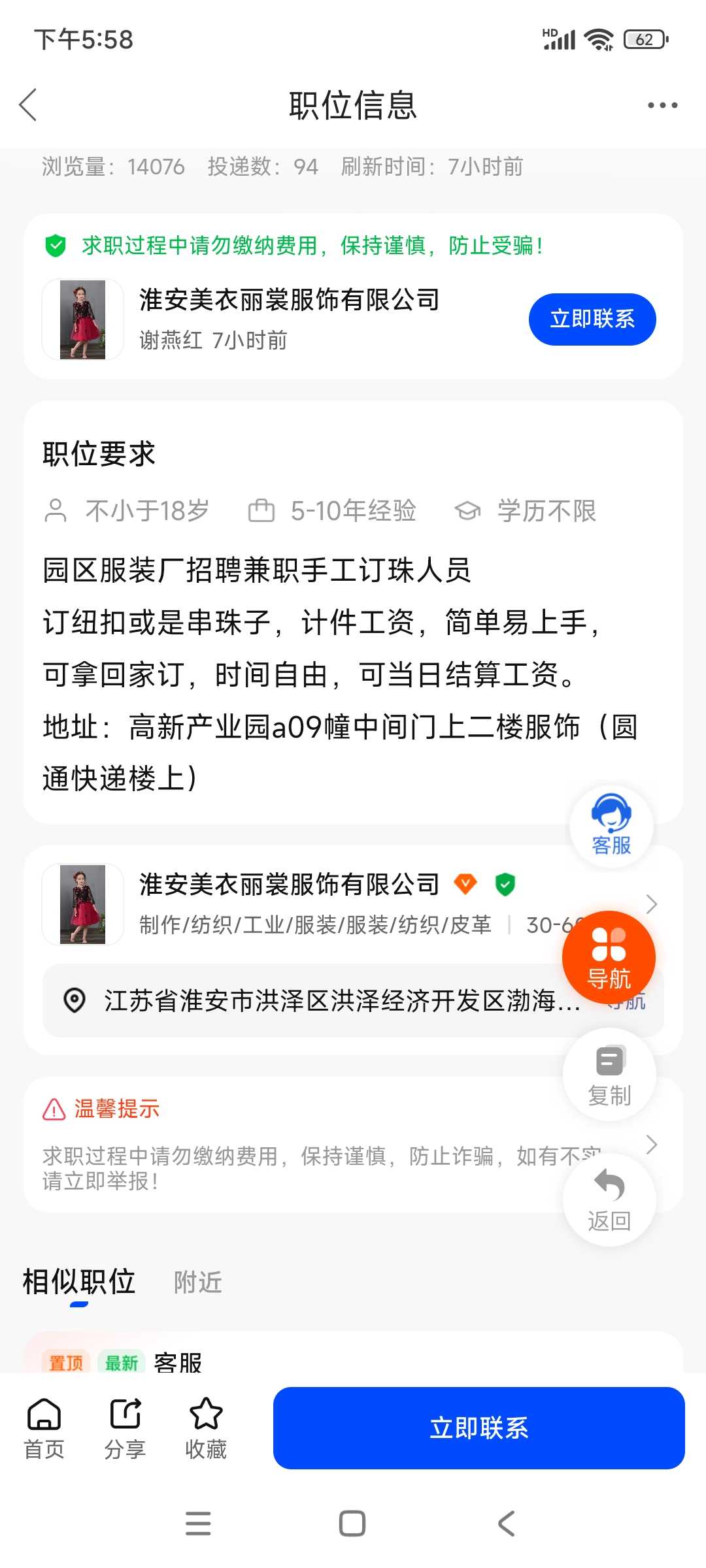Select the 相似职位 tab
This screenshot has width=706, height=1568.
tap(78, 1282)
